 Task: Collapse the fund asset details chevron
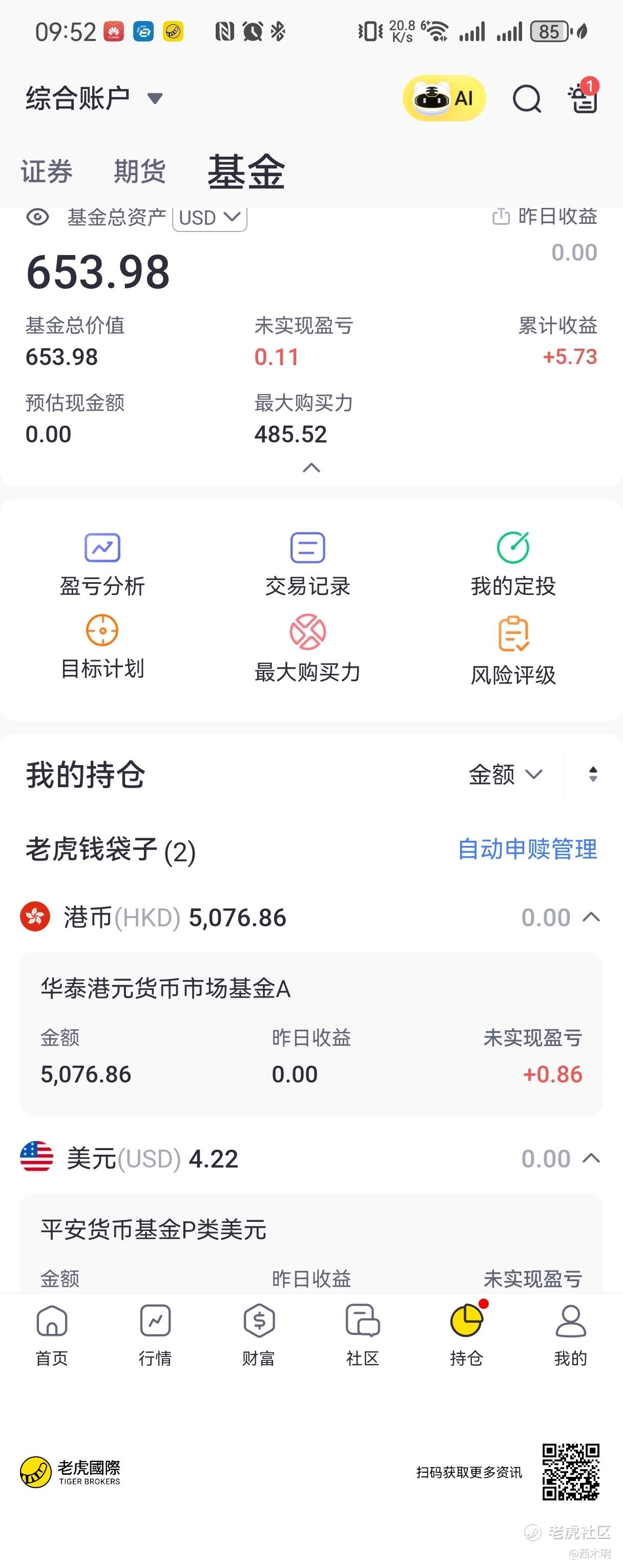point(311,468)
